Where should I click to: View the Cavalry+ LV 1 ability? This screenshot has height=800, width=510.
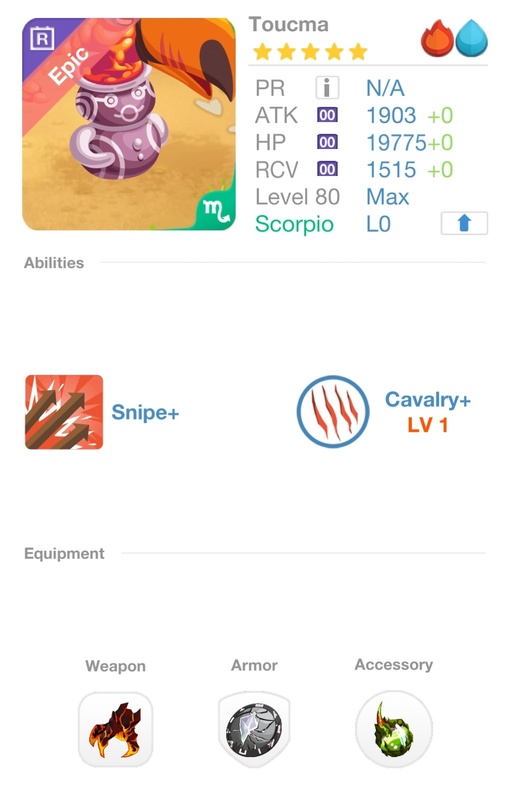point(333,412)
